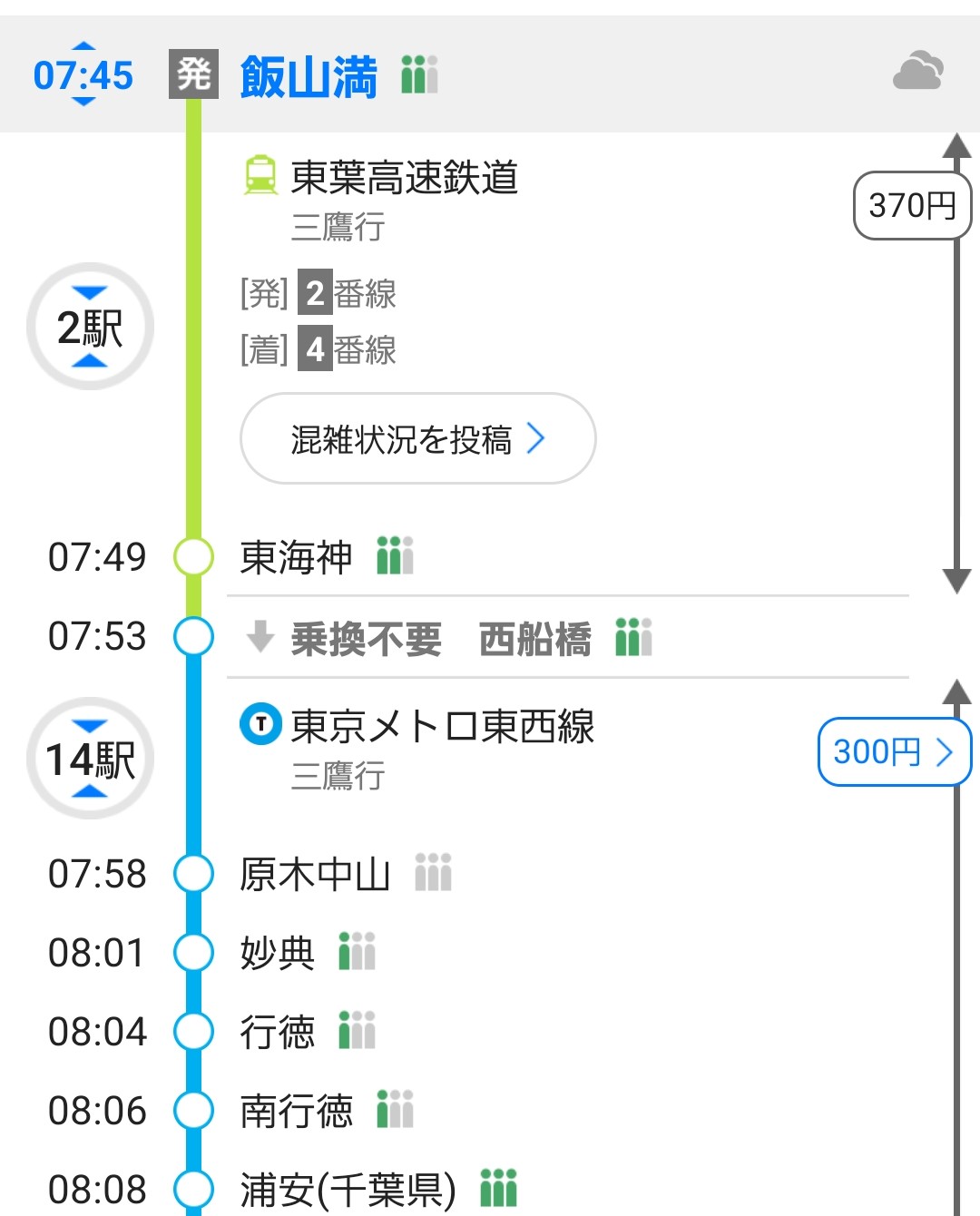The height and width of the screenshot is (1216, 980).
Task: View the 行徳 station stop
Action: click(x=277, y=1032)
